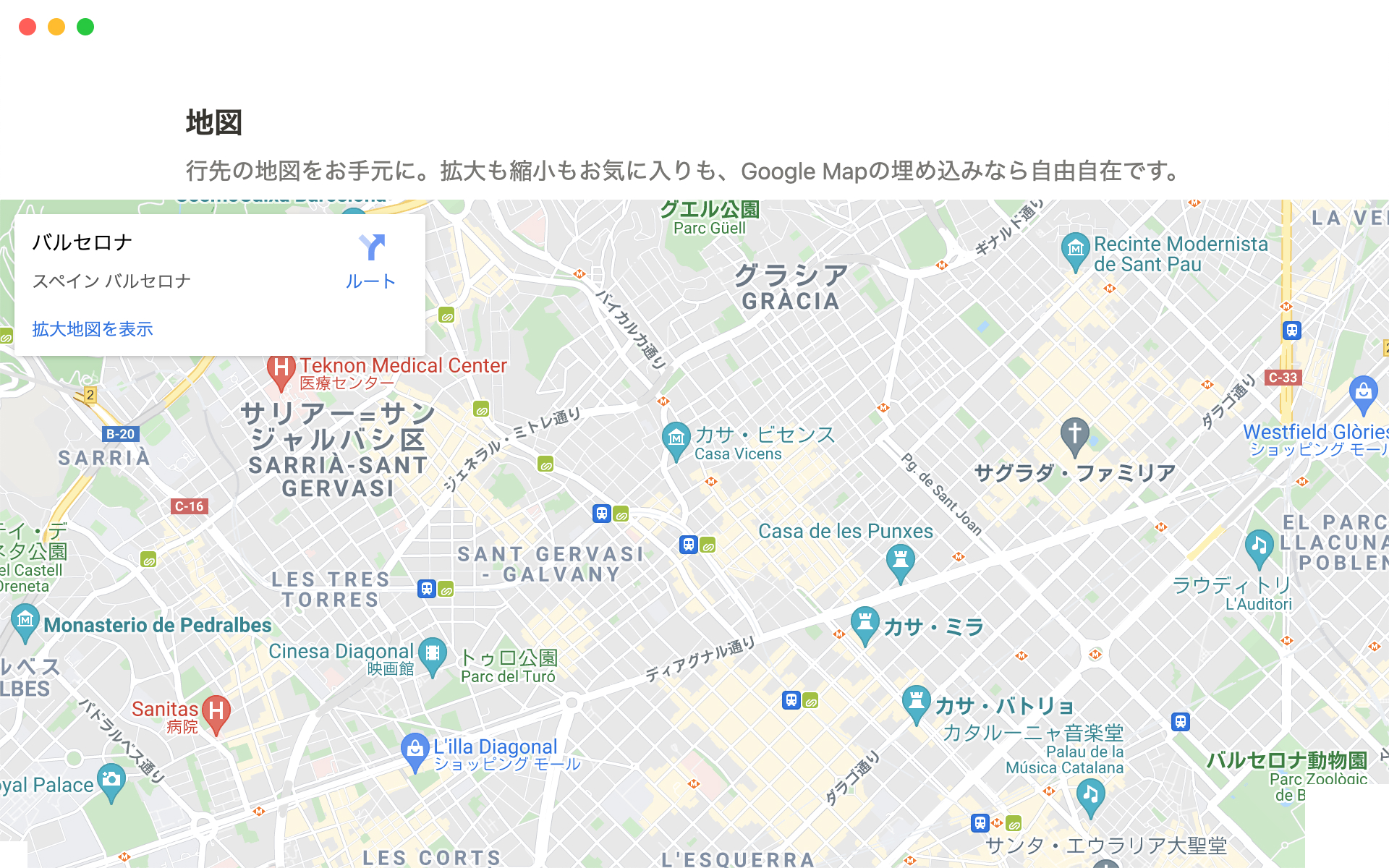Open the カサ・バトリョ landmark pin
The width and height of the screenshot is (1389, 868).
tap(916, 702)
